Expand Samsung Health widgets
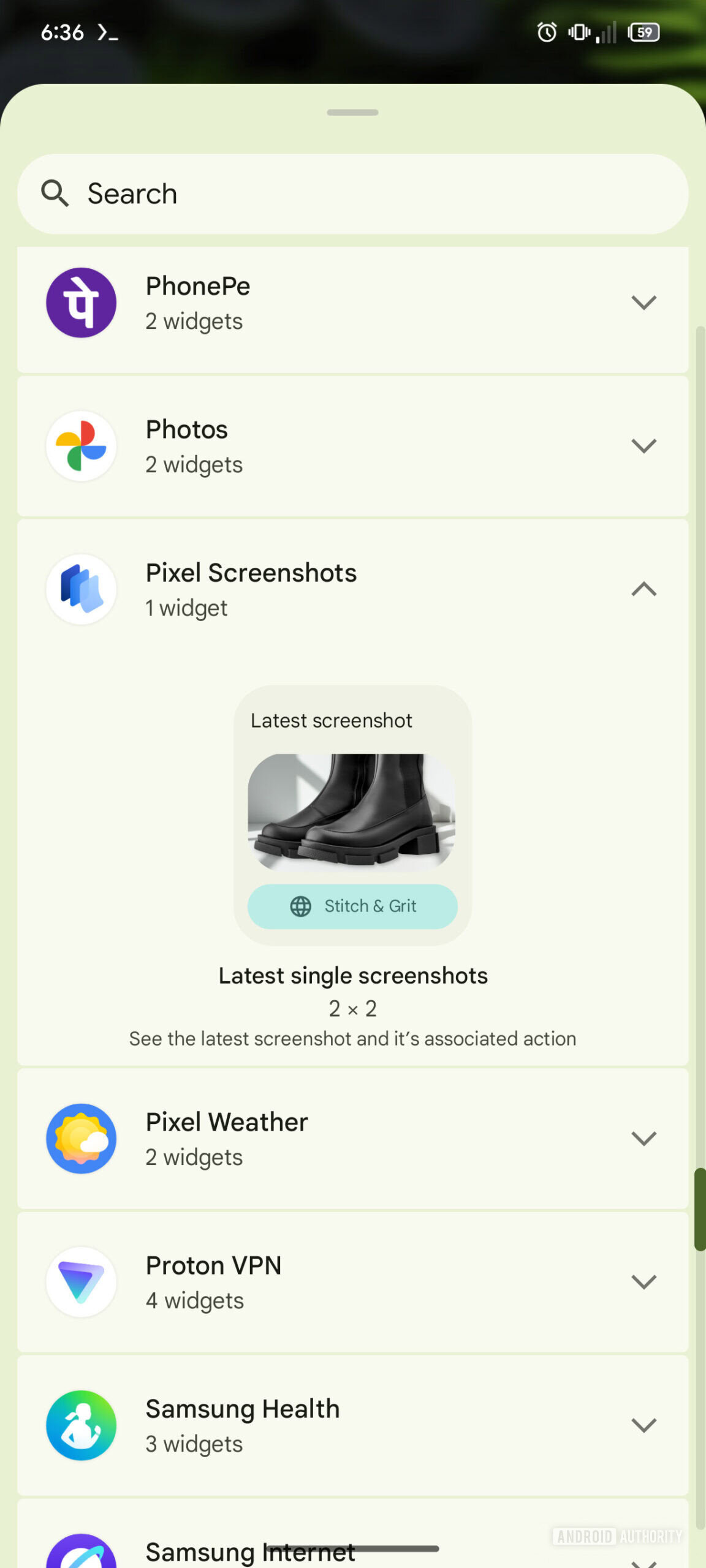This screenshot has height=1568, width=706. point(643,1425)
